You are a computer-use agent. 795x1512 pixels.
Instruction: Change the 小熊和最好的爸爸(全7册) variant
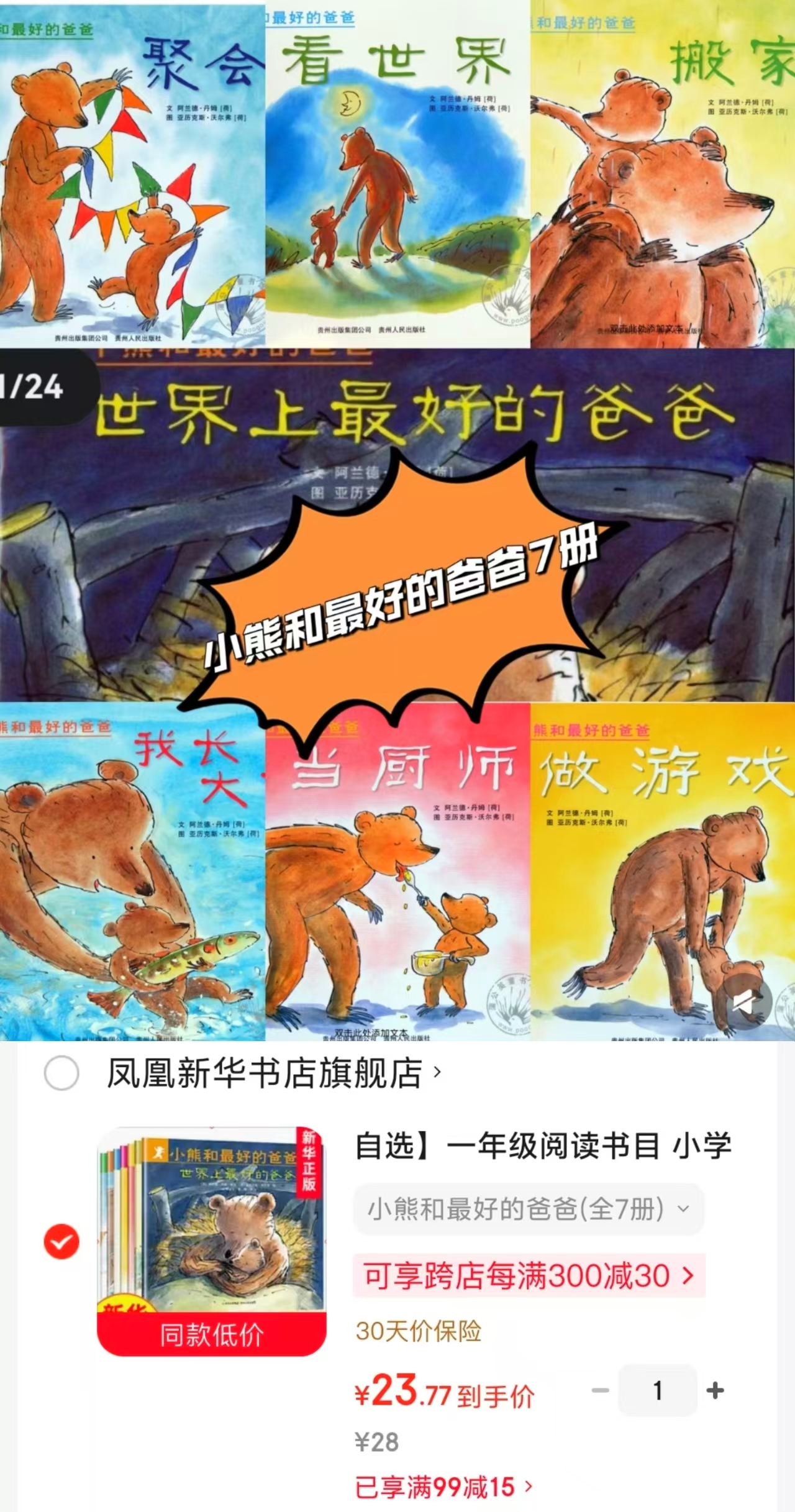click(529, 1209)
